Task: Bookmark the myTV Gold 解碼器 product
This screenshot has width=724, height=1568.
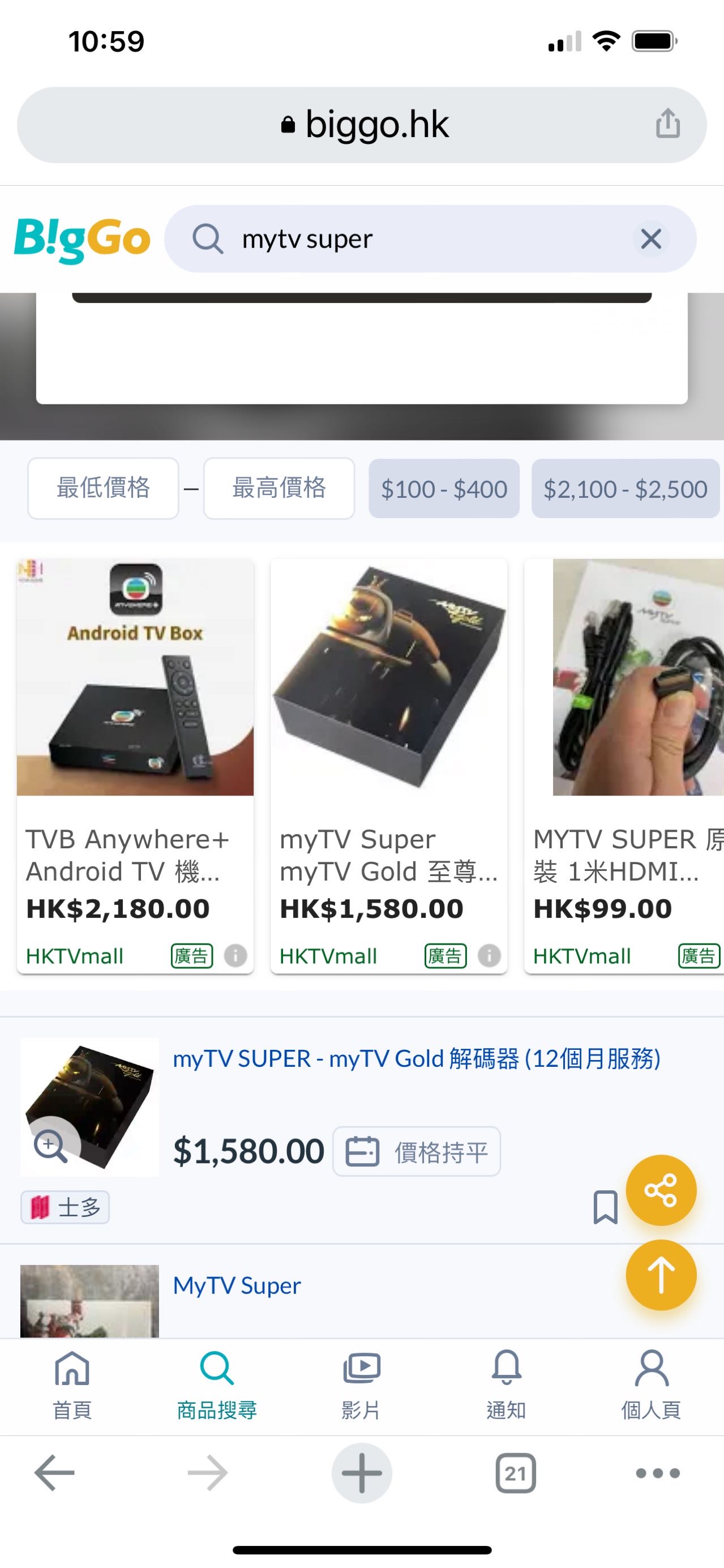Action: pyautogui.click(x=605, y=1207)
